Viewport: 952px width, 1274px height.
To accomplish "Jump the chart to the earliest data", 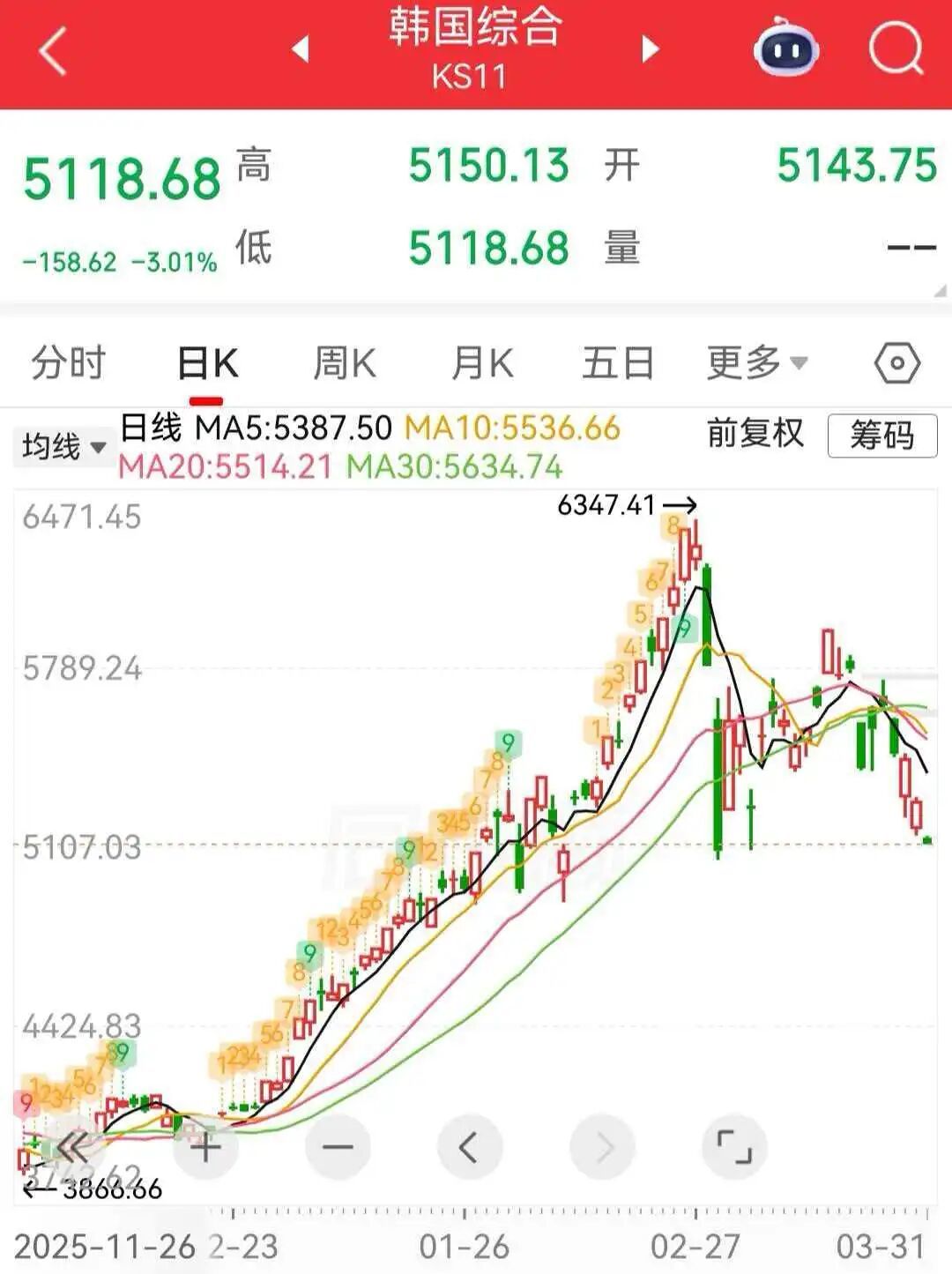I will [x=72, y=1147].
